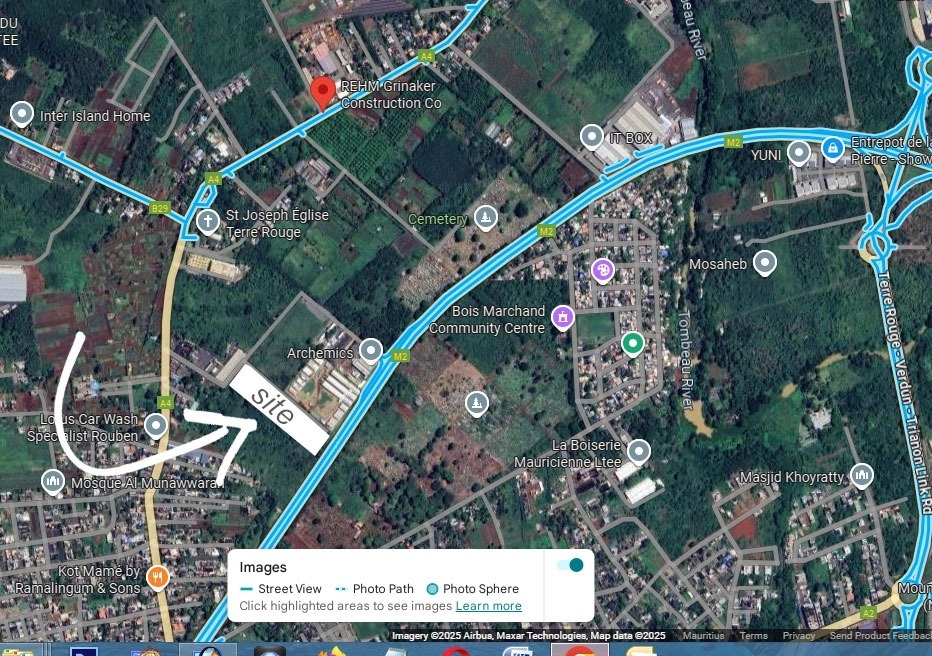Viewport: 932px width, 656px height.
Task: Open the Lotus Car Wash marker
Action: point(156,427)
